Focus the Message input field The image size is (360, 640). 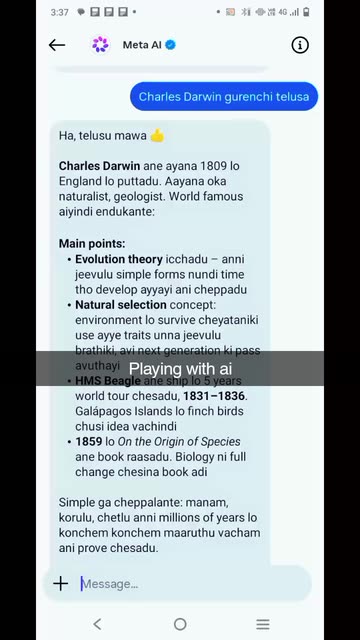click(192, 584)
